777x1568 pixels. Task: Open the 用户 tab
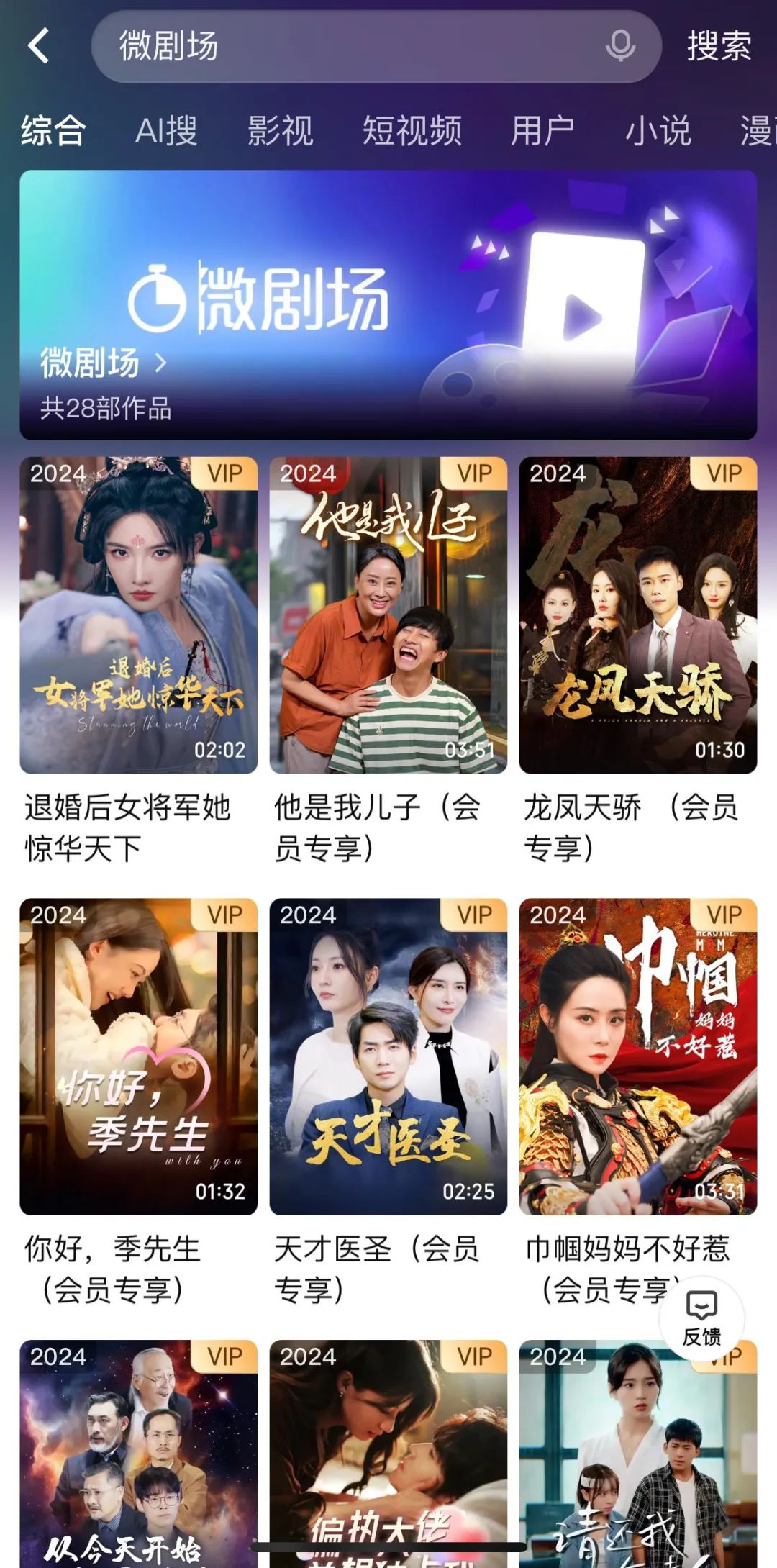tap(542, 131)
